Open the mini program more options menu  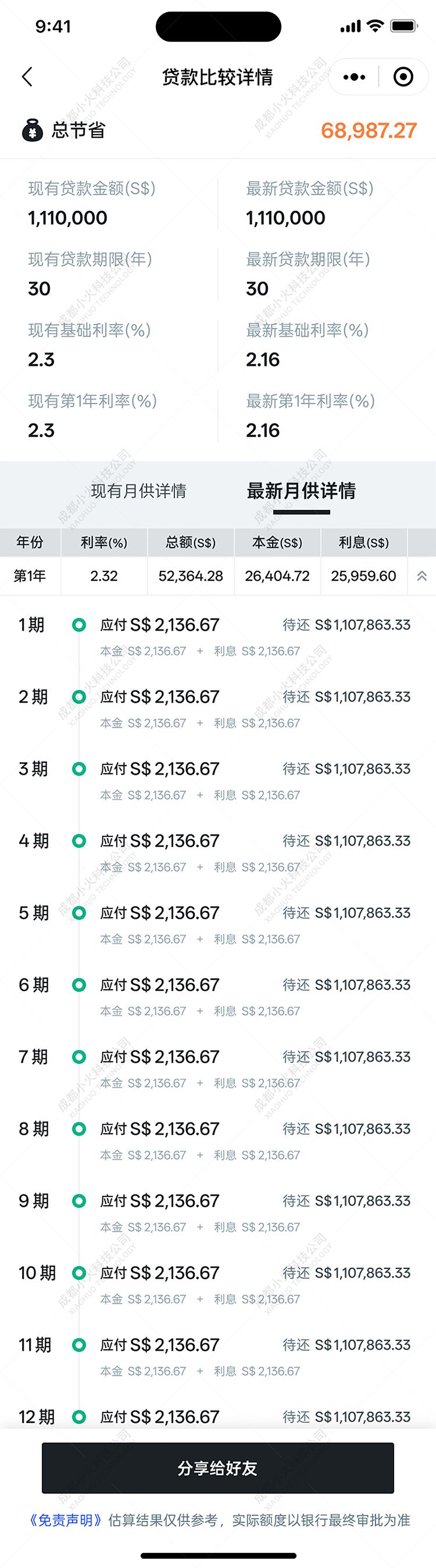tap(355, 77)
